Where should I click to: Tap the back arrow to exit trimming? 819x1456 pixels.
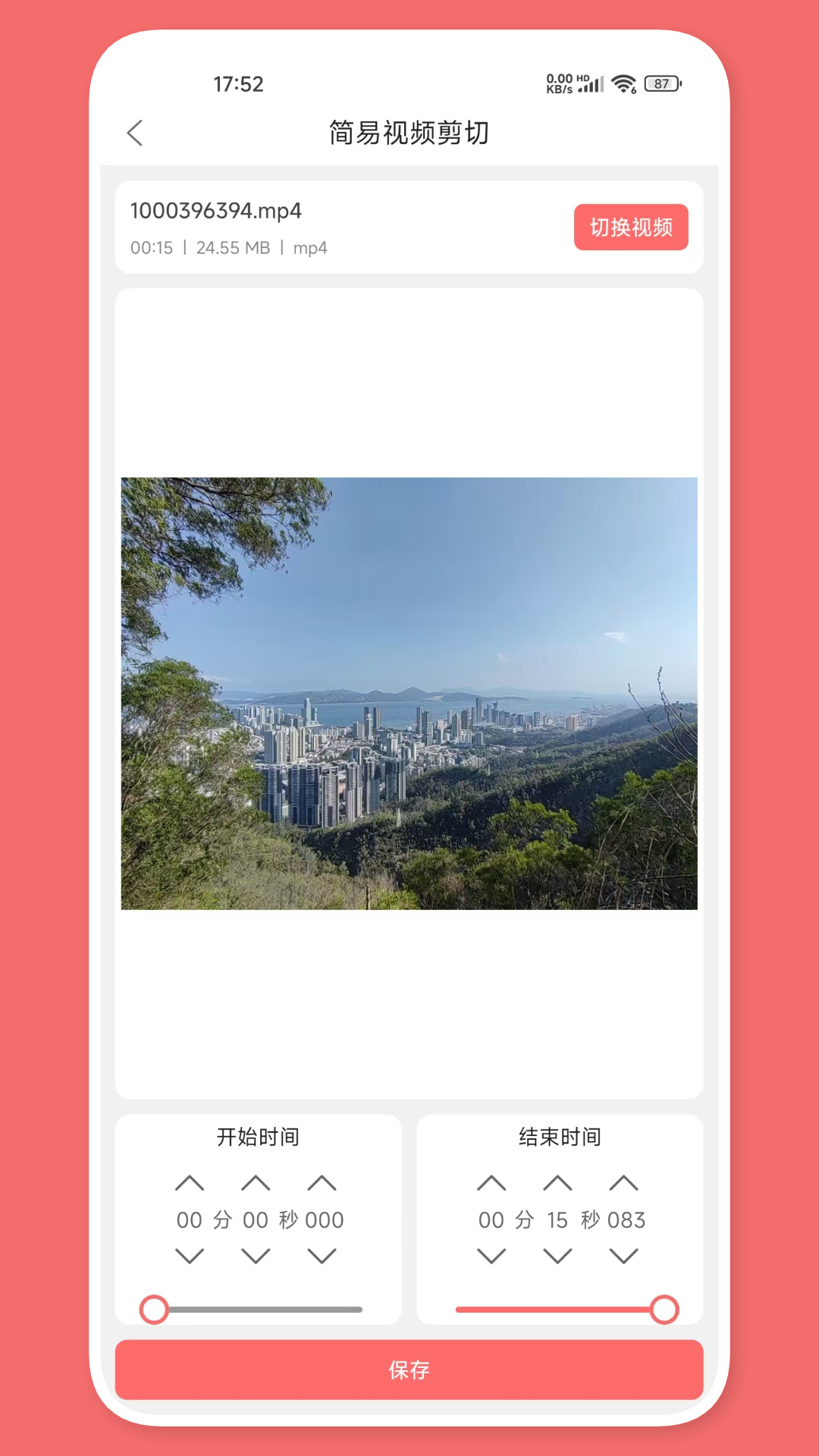pos(136,133)
